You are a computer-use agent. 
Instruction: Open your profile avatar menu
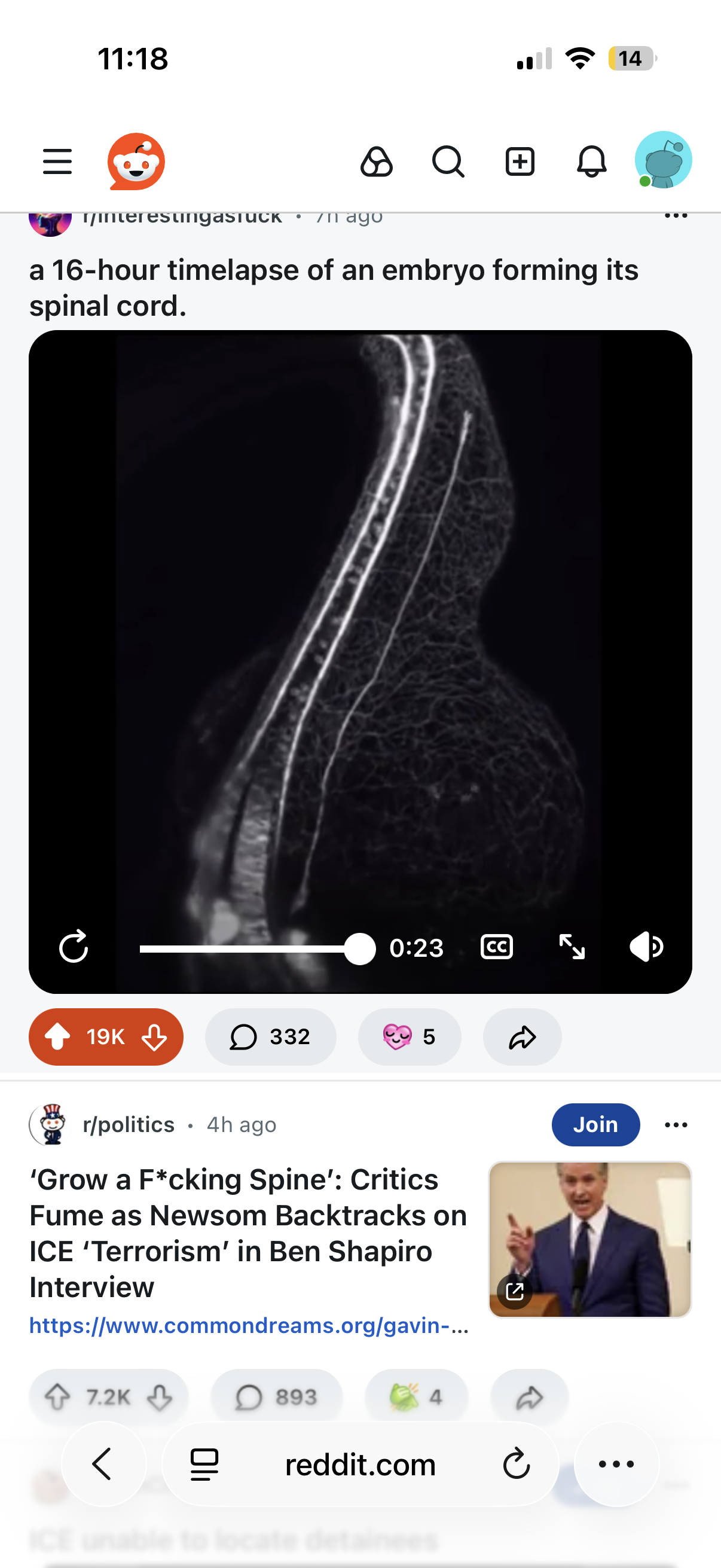click(662, 160)
